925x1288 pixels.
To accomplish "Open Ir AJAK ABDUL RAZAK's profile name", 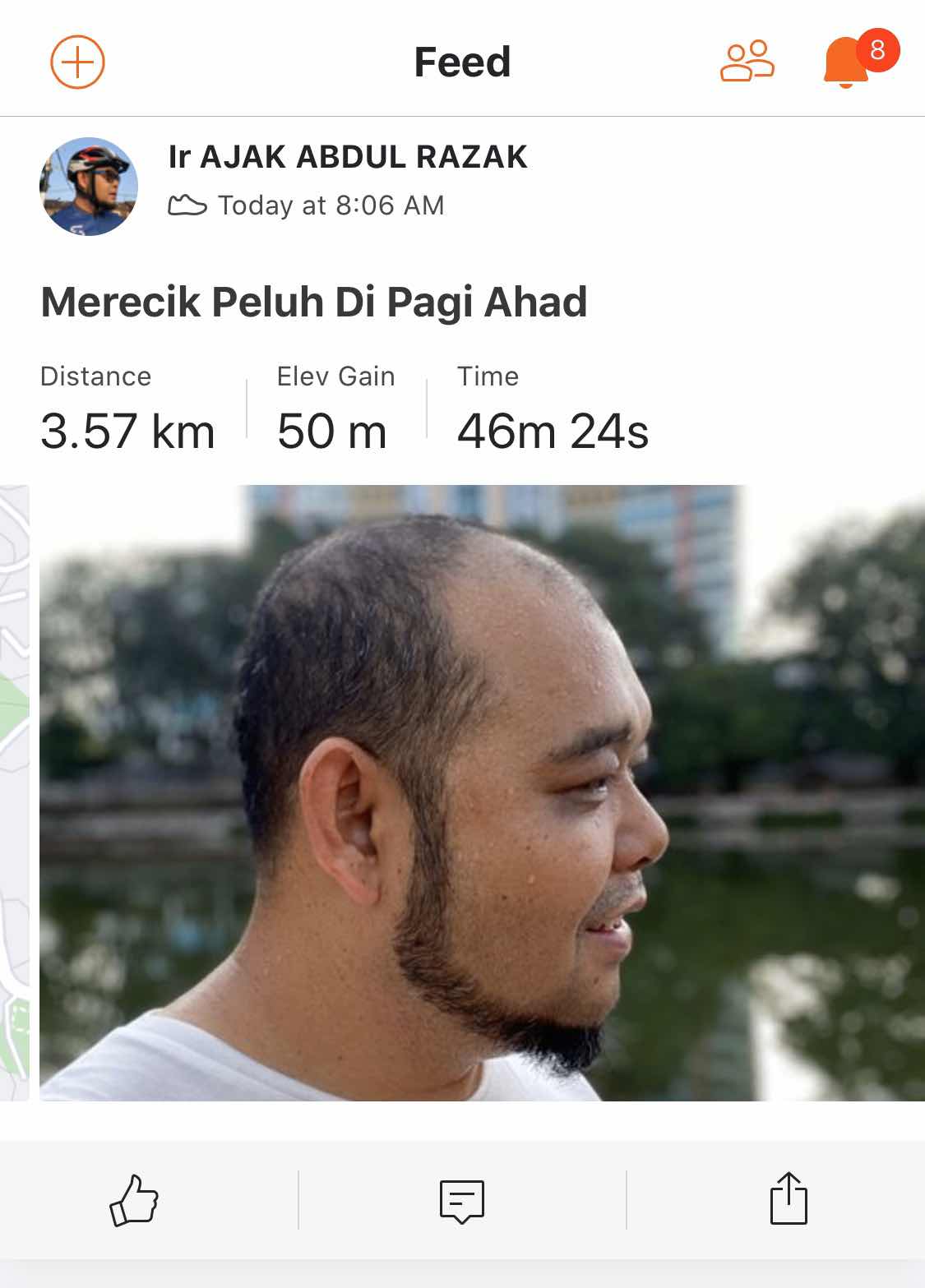I will pos(347,157).
